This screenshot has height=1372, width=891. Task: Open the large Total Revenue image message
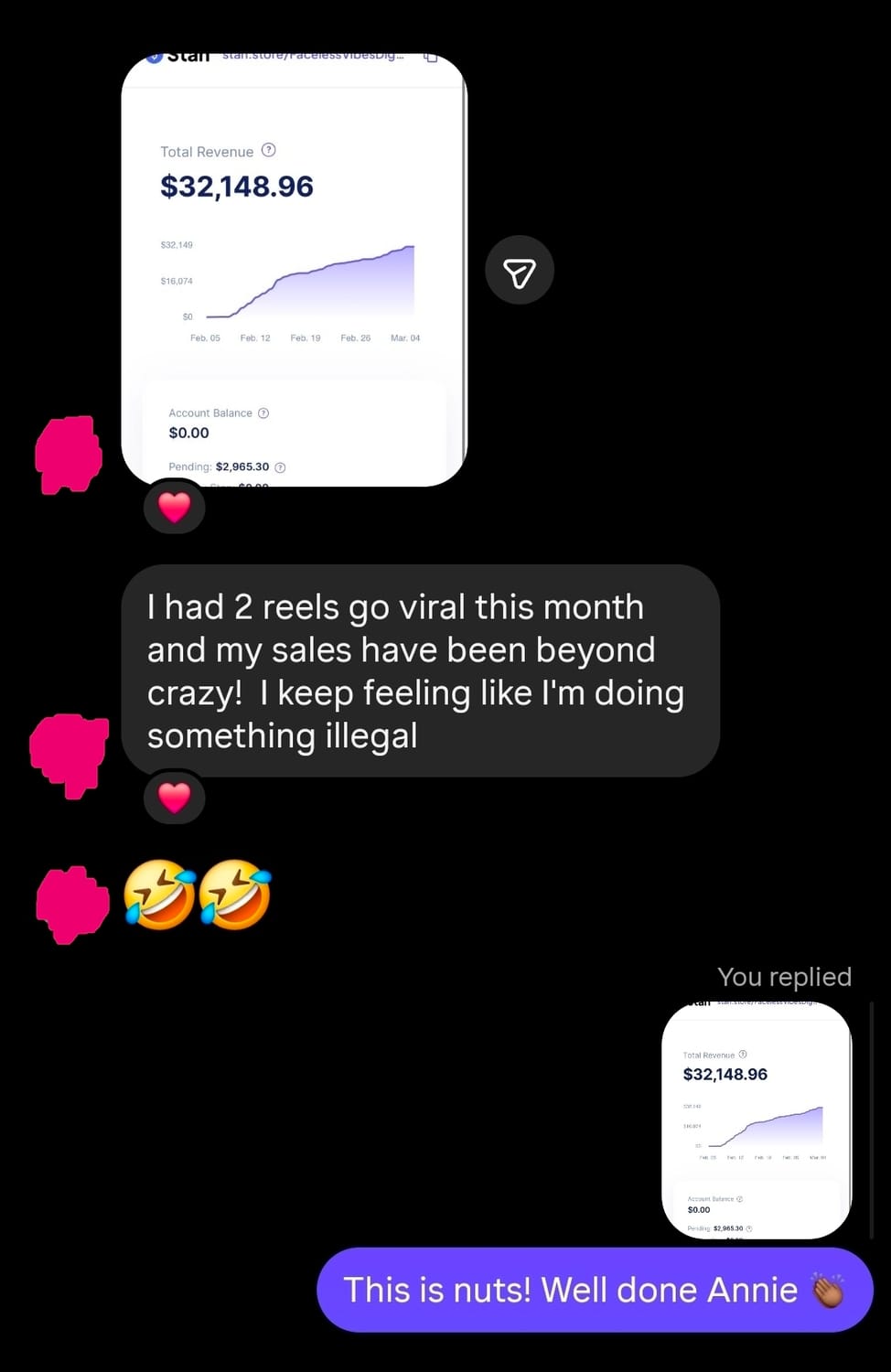point(294,270)
